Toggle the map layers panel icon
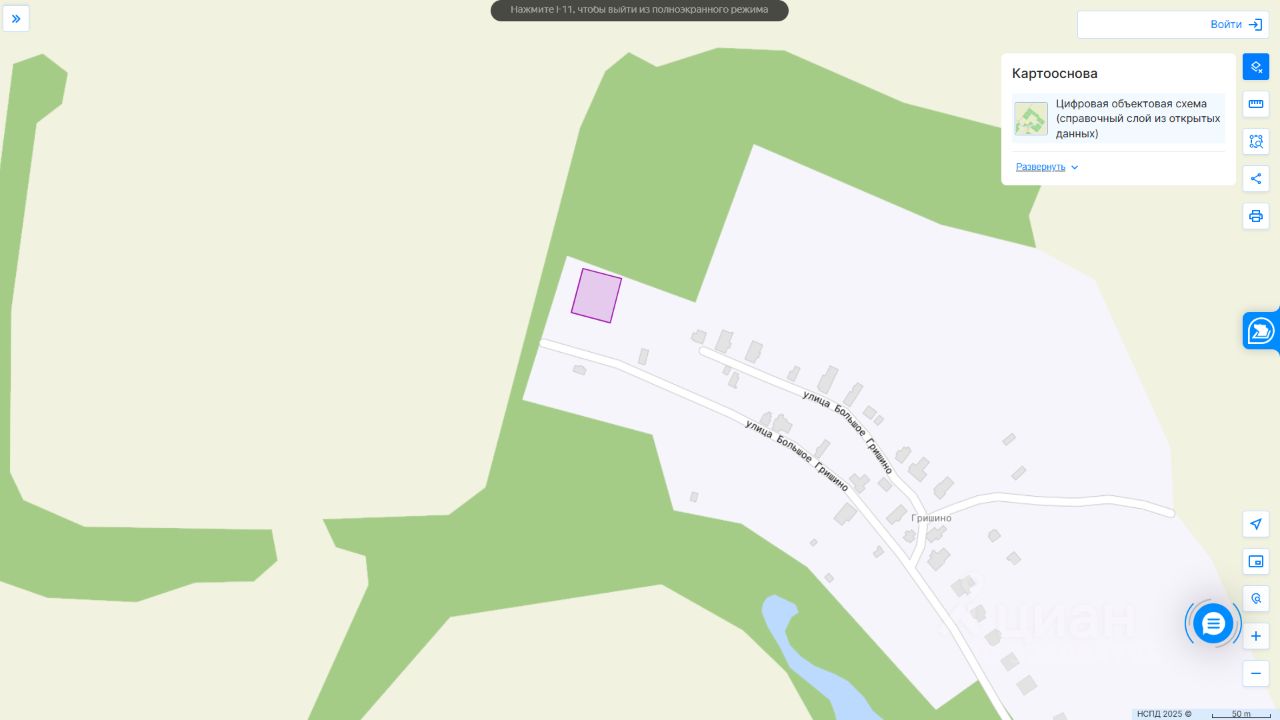The width and height of the screenshot is (1280, 720). coord(1256,67)
